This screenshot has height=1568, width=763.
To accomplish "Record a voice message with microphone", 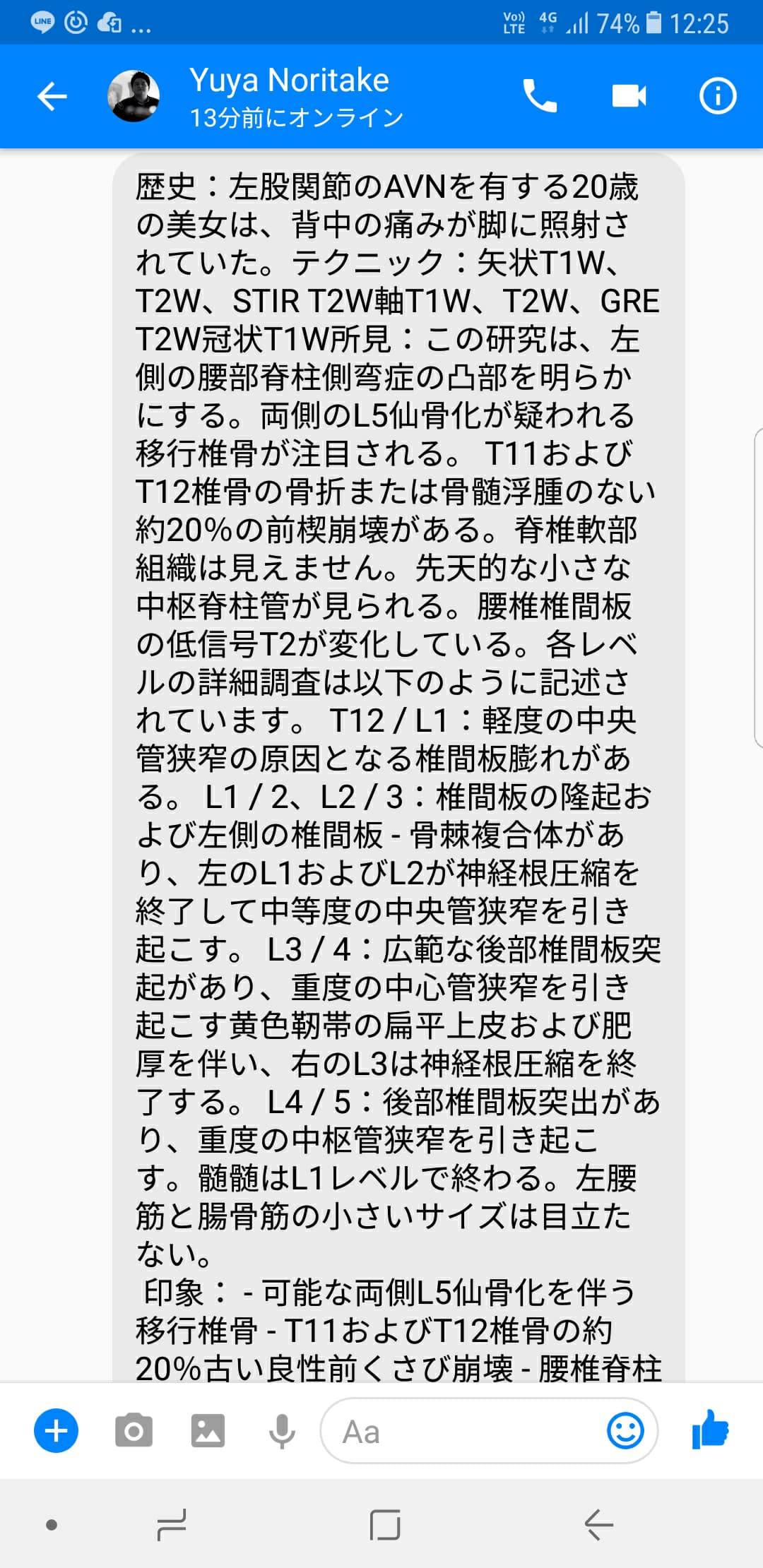I will (x=282, y=1431).
